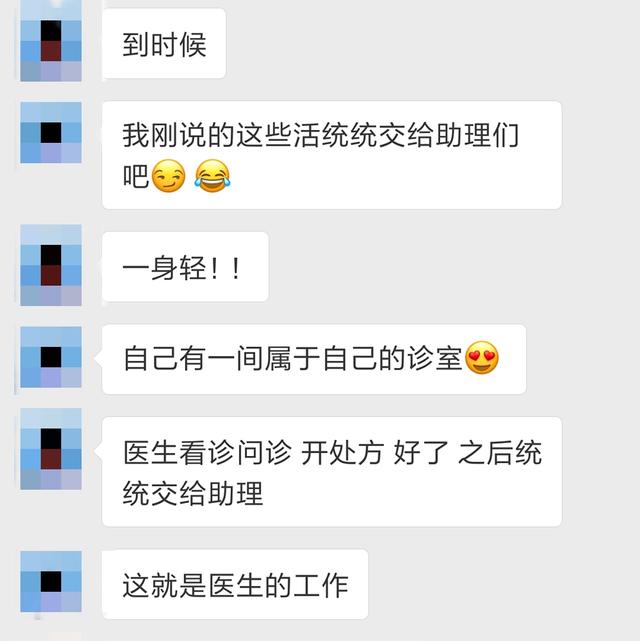View profile from avatar beside 这就是医生的工作
640x641 pixels.
(51, 581)
